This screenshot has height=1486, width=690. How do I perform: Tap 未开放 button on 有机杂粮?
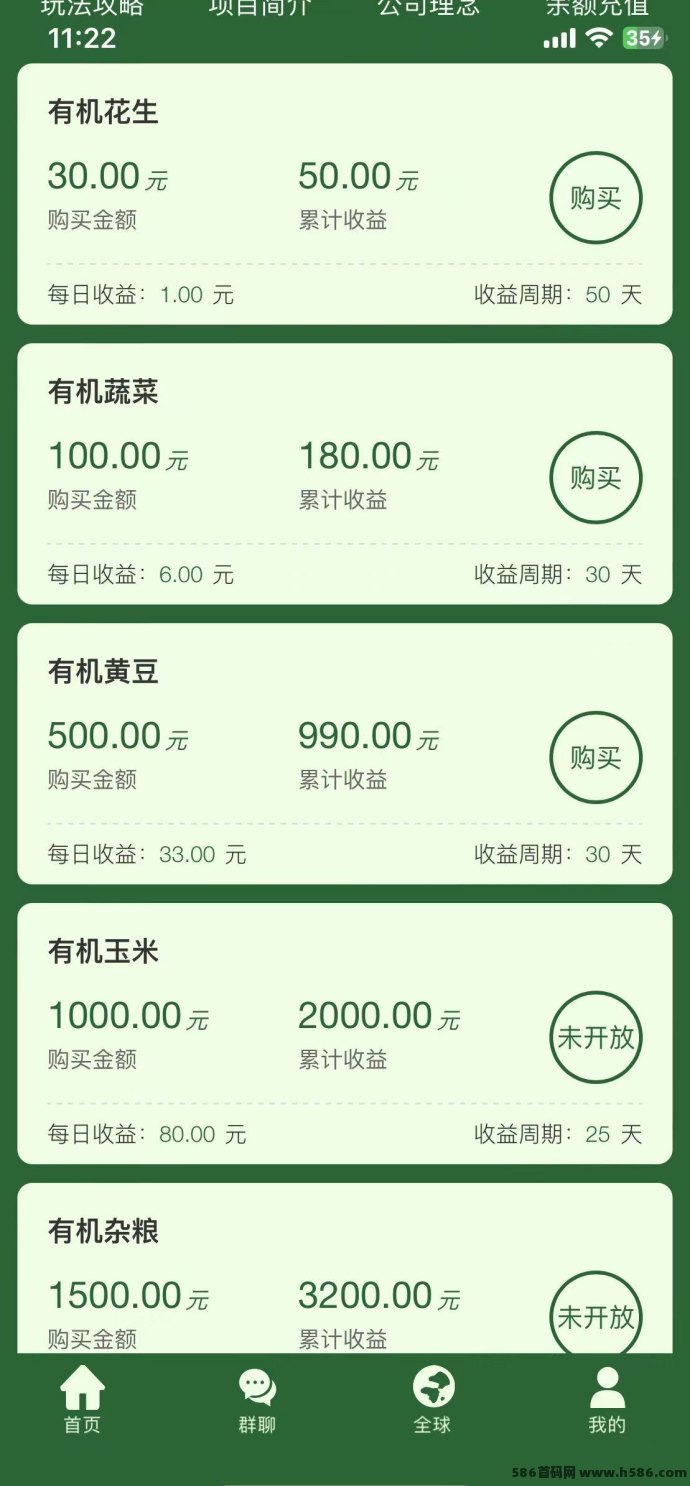(x=596, y=1314)
